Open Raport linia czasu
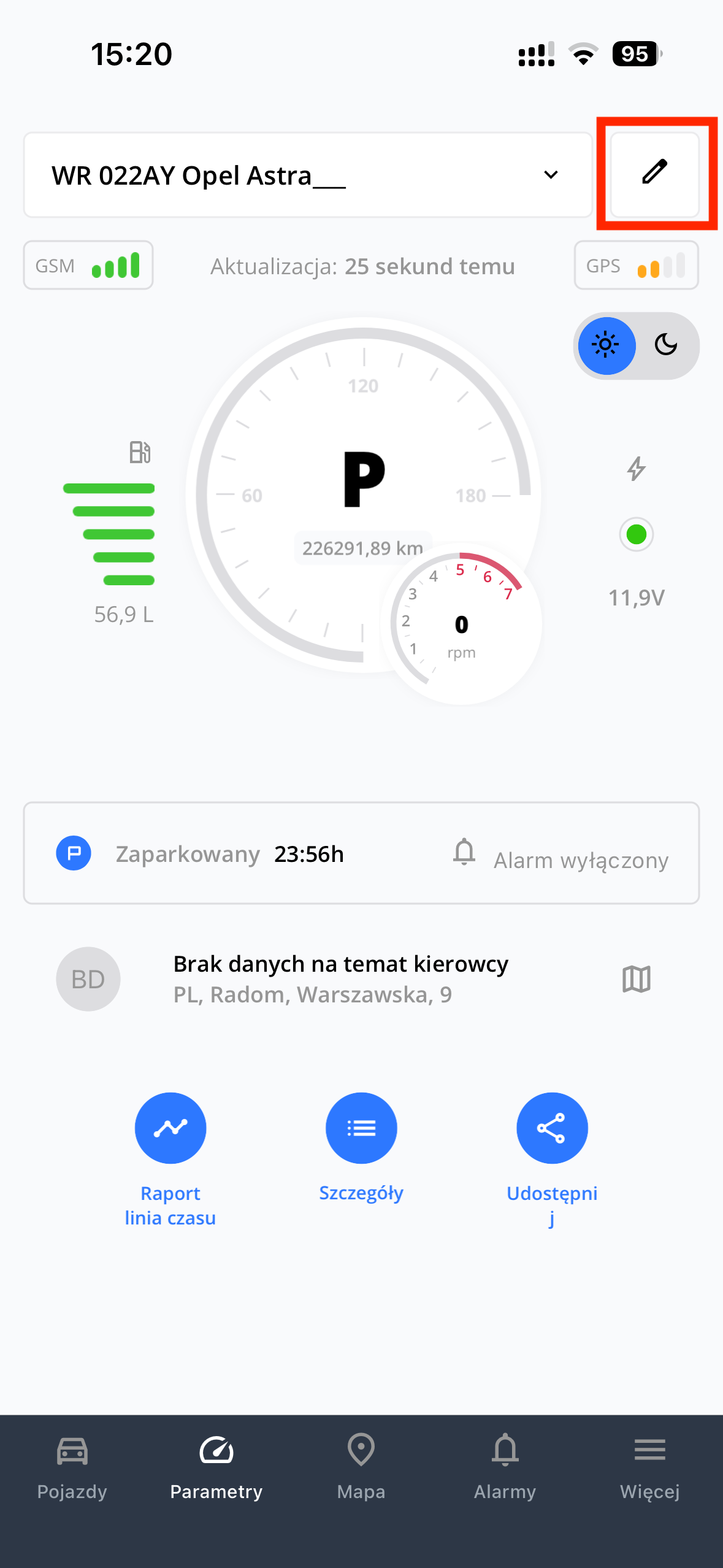This screenshot has height=1568, width=723. tap(170, 1128)
